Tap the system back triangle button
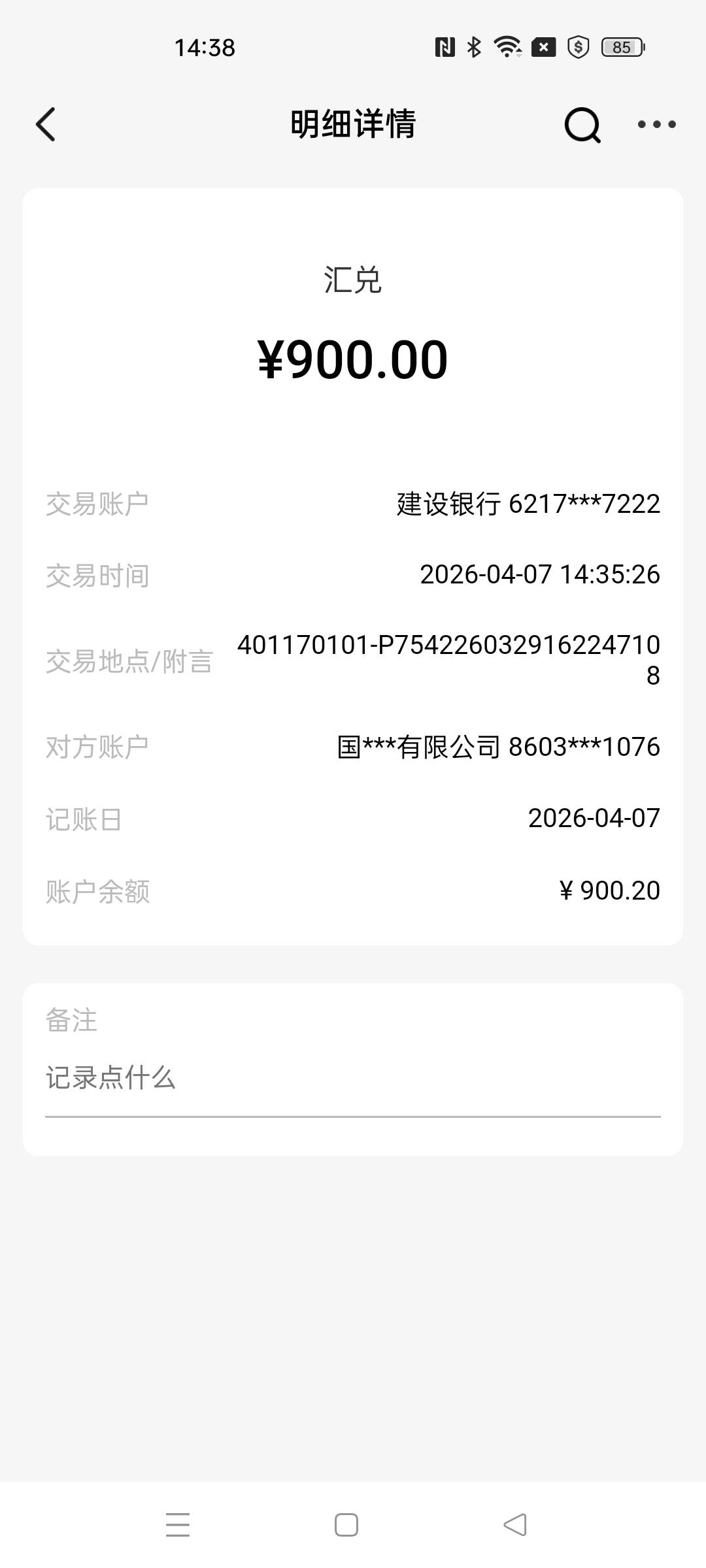This screenshot has height=1568, width=706. pos(515,1525)
